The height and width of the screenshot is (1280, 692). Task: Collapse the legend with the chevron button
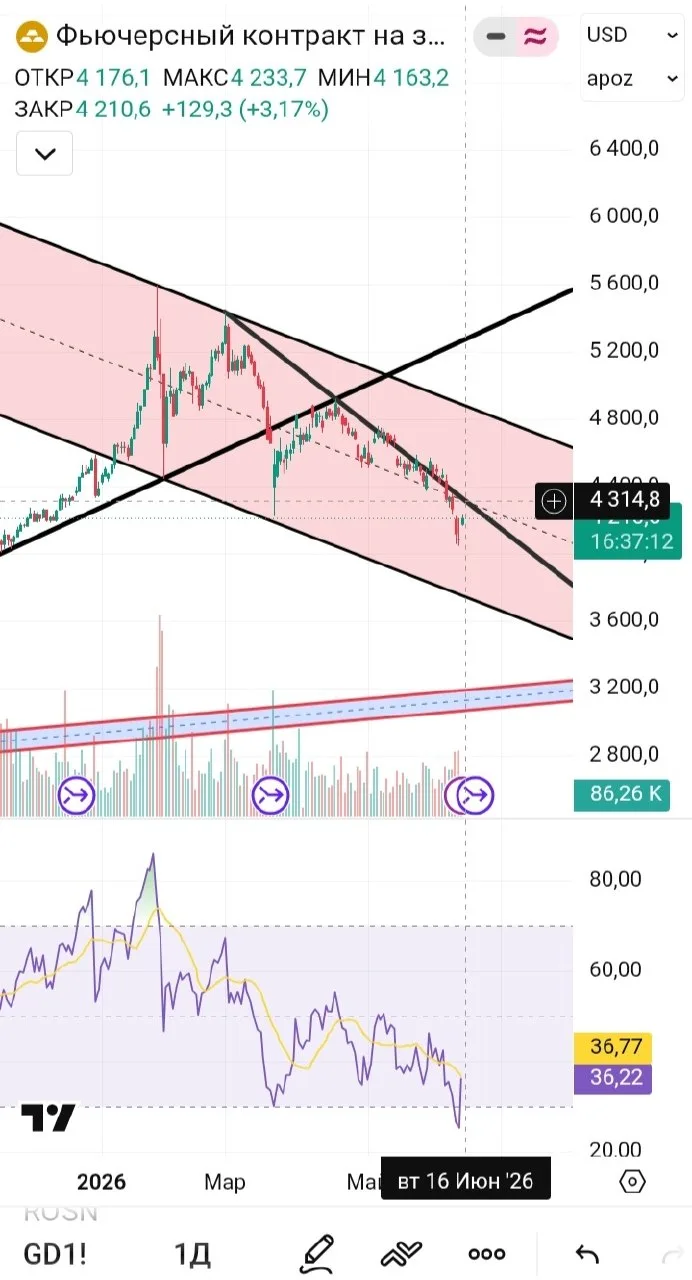point(44,154)
